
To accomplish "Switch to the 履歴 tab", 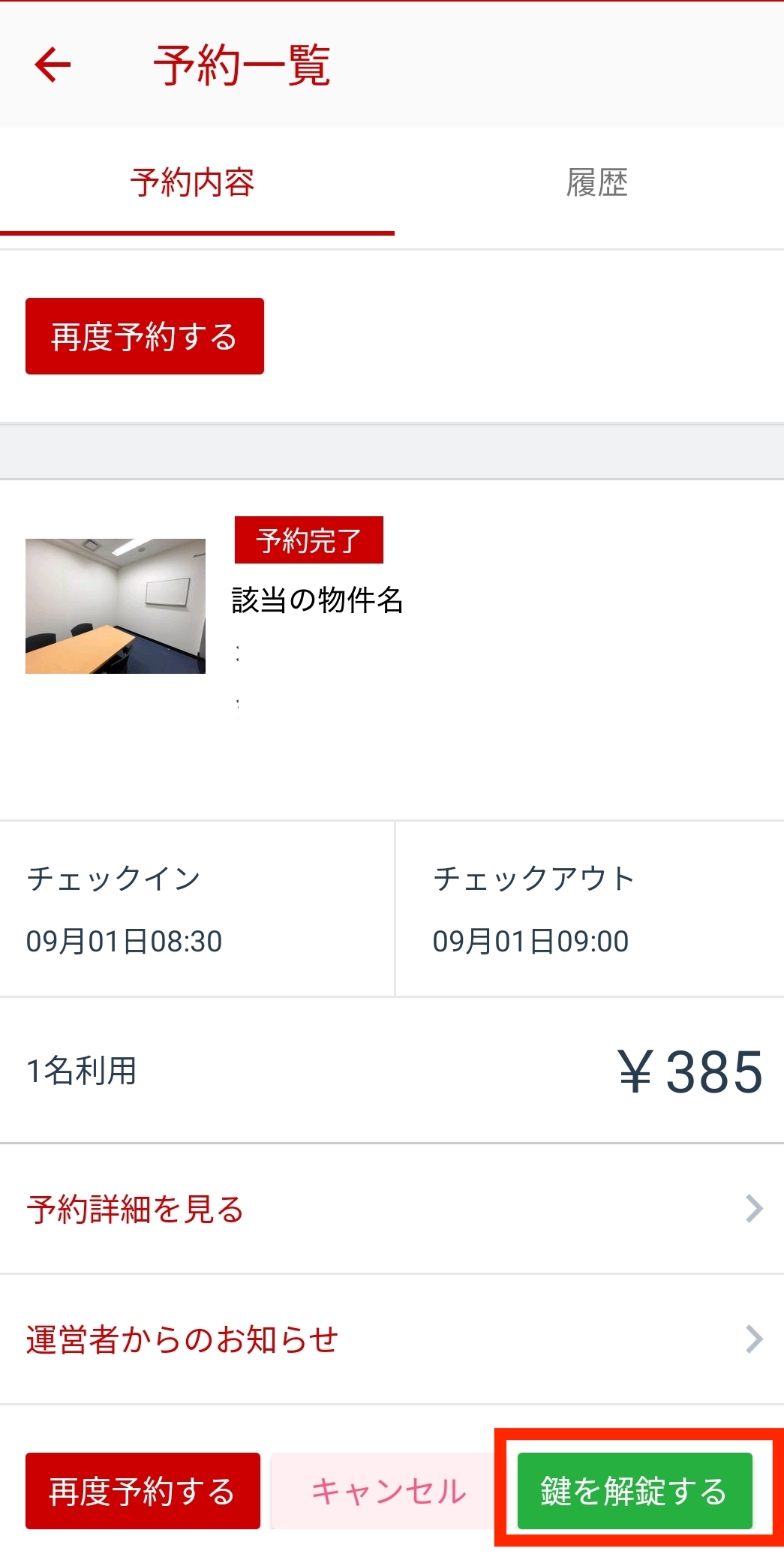I will [596, 183].
